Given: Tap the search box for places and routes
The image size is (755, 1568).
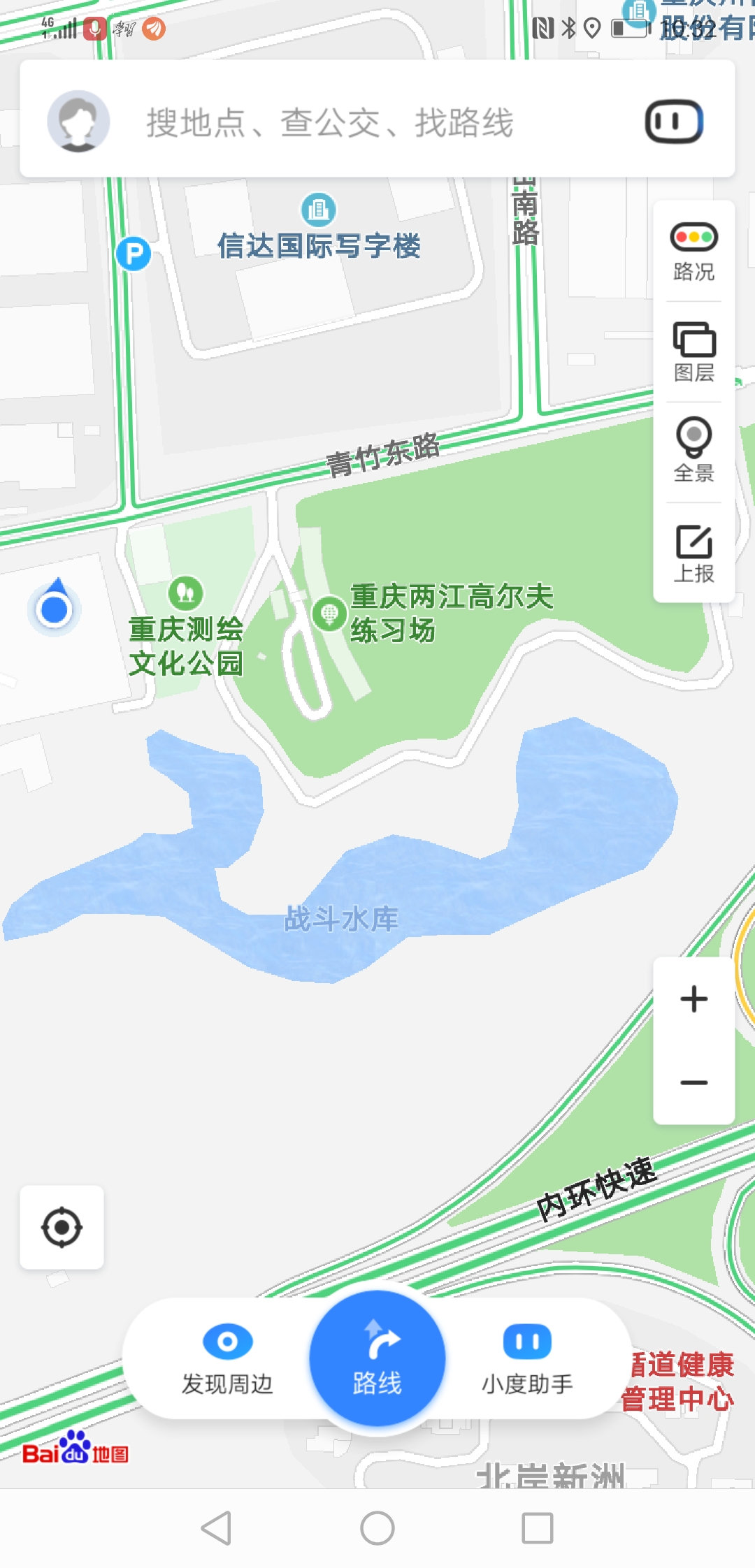Looking at the screenshot, I should (x=329, y=122).
